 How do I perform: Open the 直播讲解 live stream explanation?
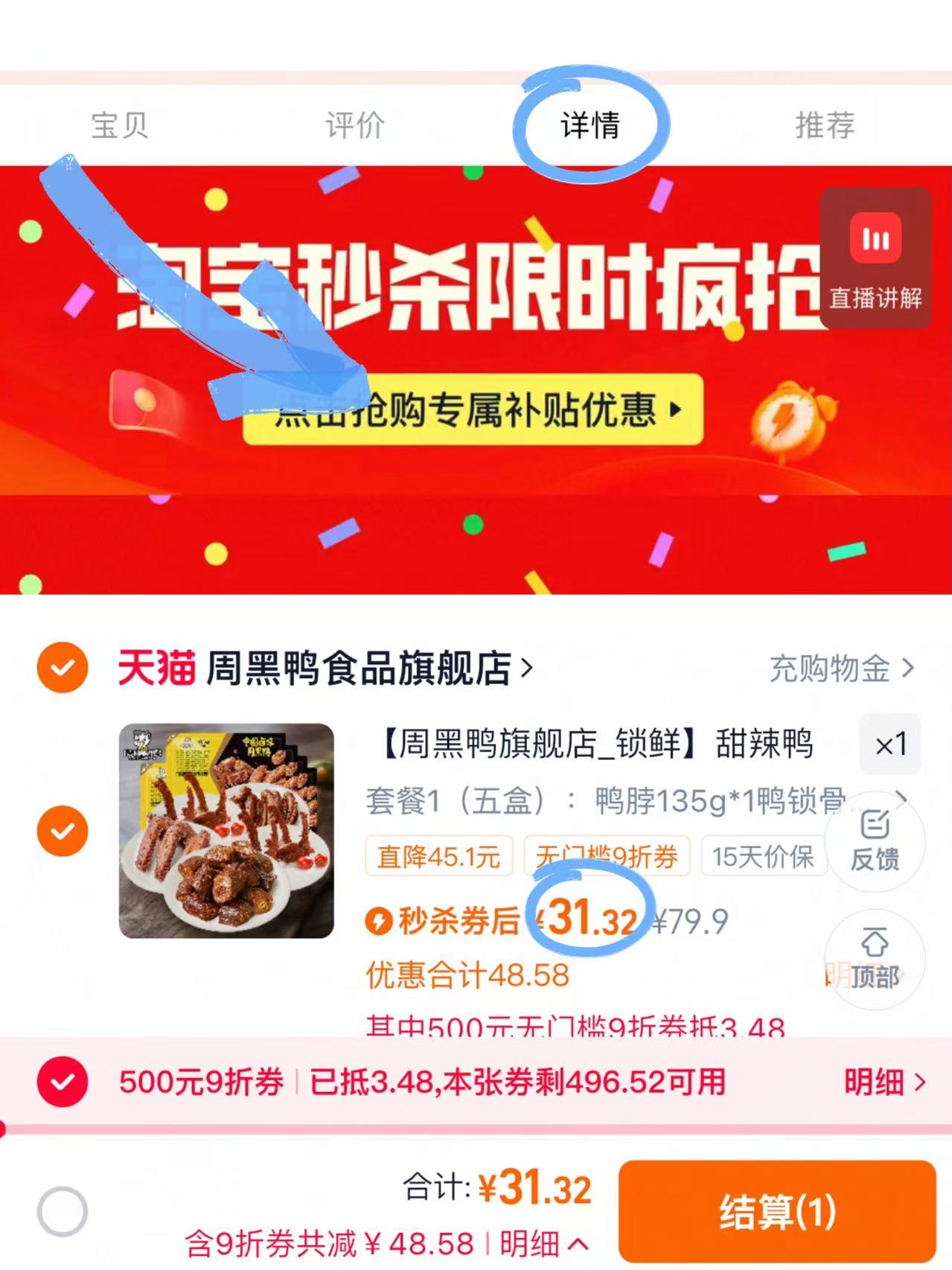[875, 257]
